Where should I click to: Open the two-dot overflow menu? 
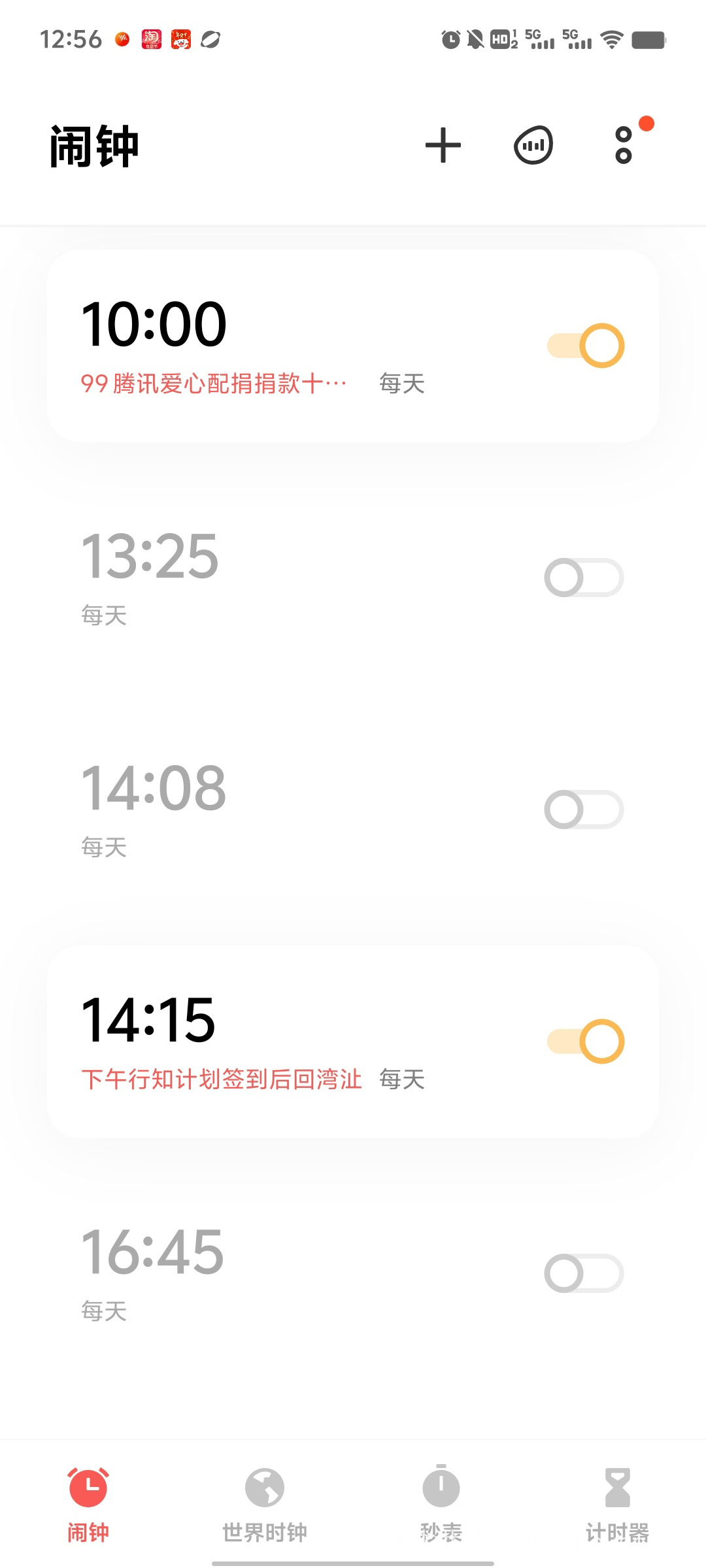coord(624,145)
